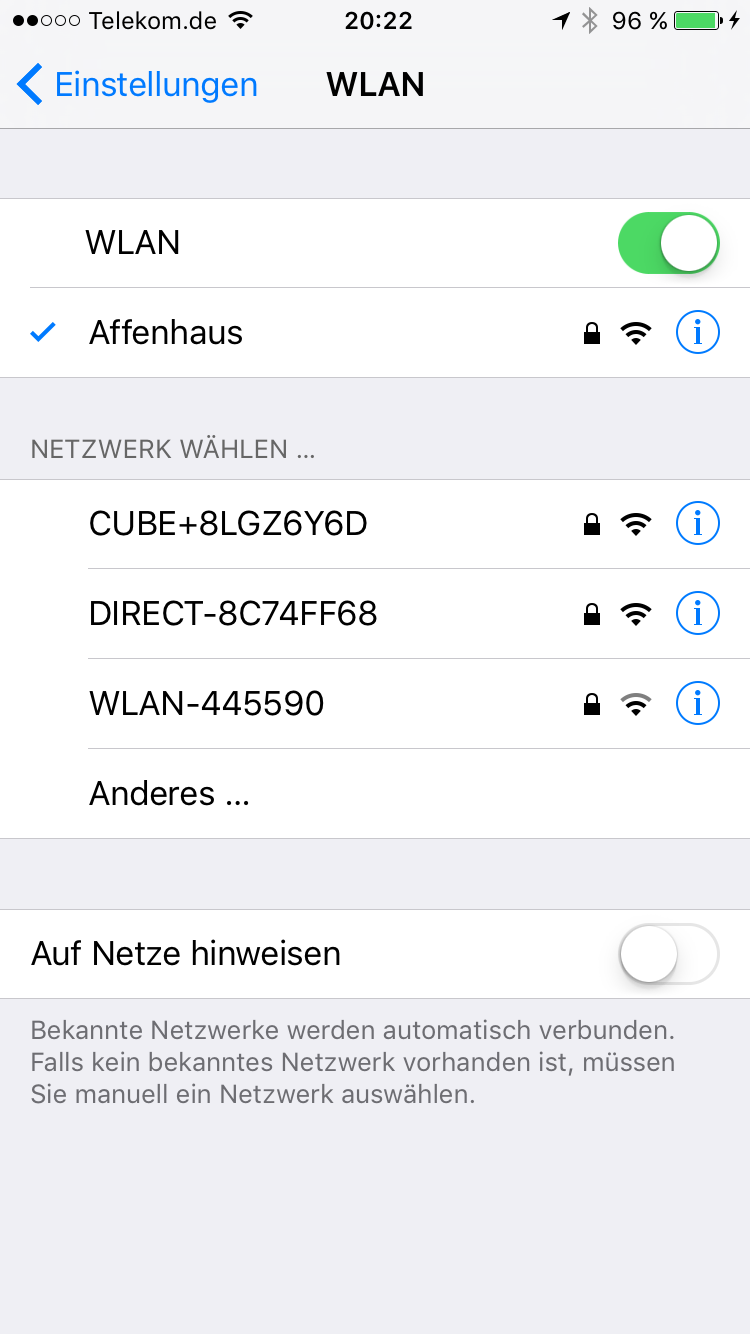Connect to CUBE+8LGZ6Y6D network
The width and height of the screenshot is (750, 1334).
228,523
